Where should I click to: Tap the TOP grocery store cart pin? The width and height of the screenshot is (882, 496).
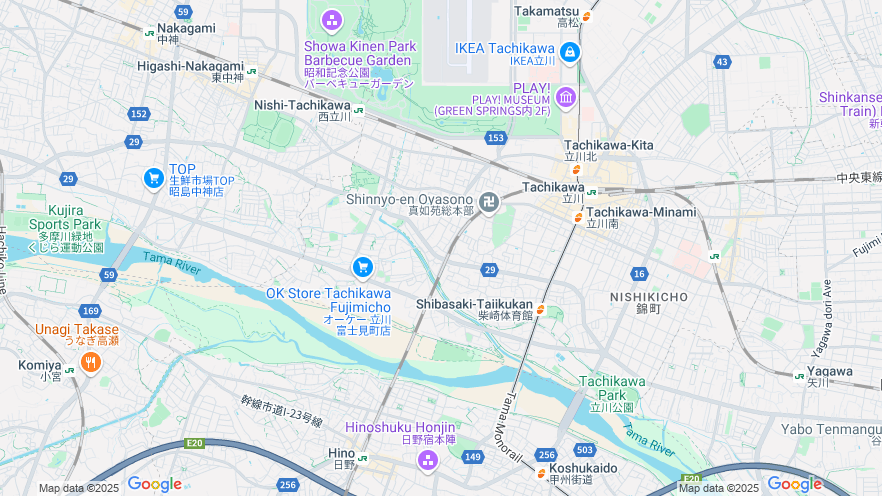click(x=154, y=178)
